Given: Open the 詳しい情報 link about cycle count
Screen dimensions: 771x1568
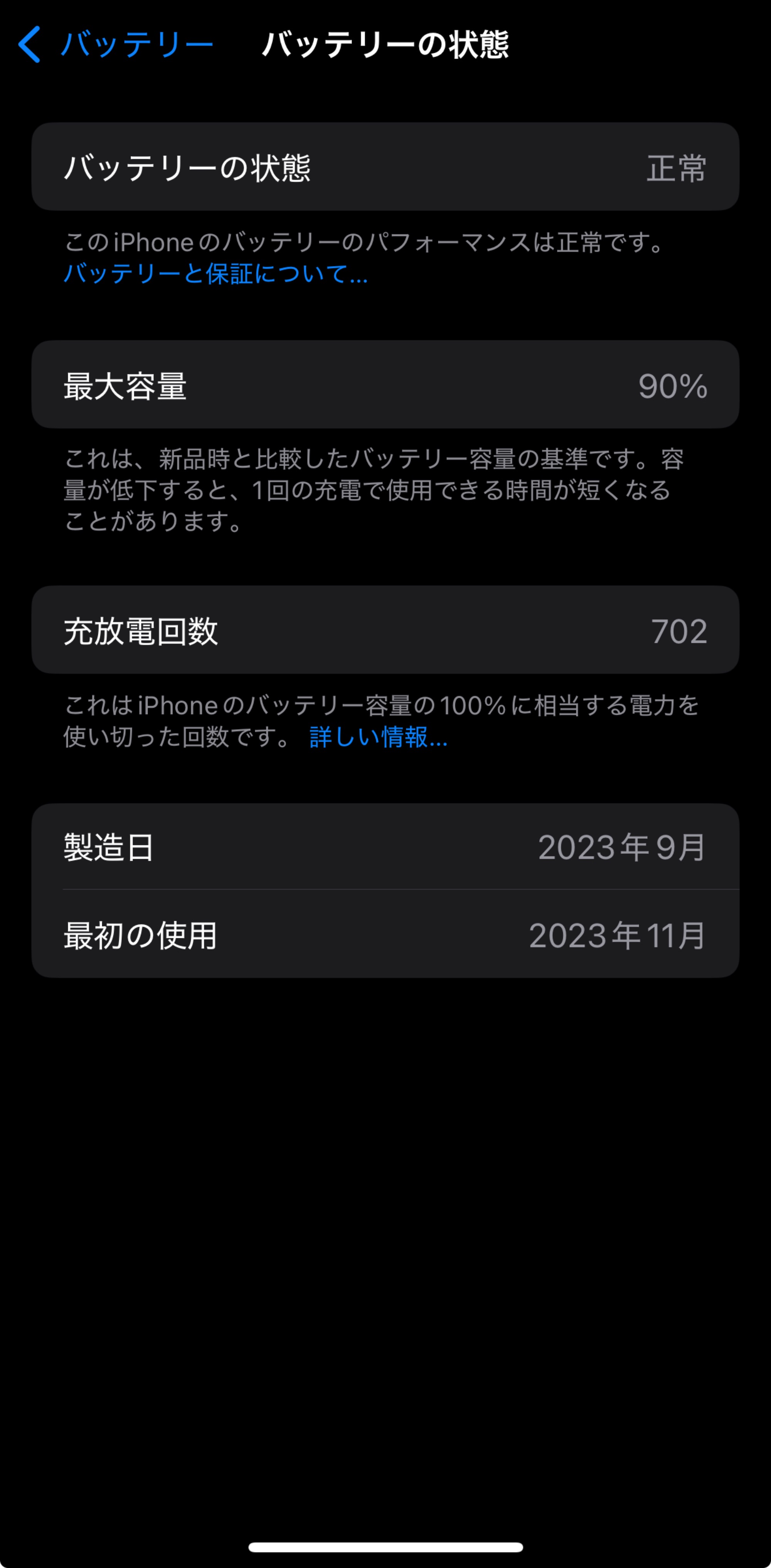Looking at the screenshot, I should (x=378, y=737).
